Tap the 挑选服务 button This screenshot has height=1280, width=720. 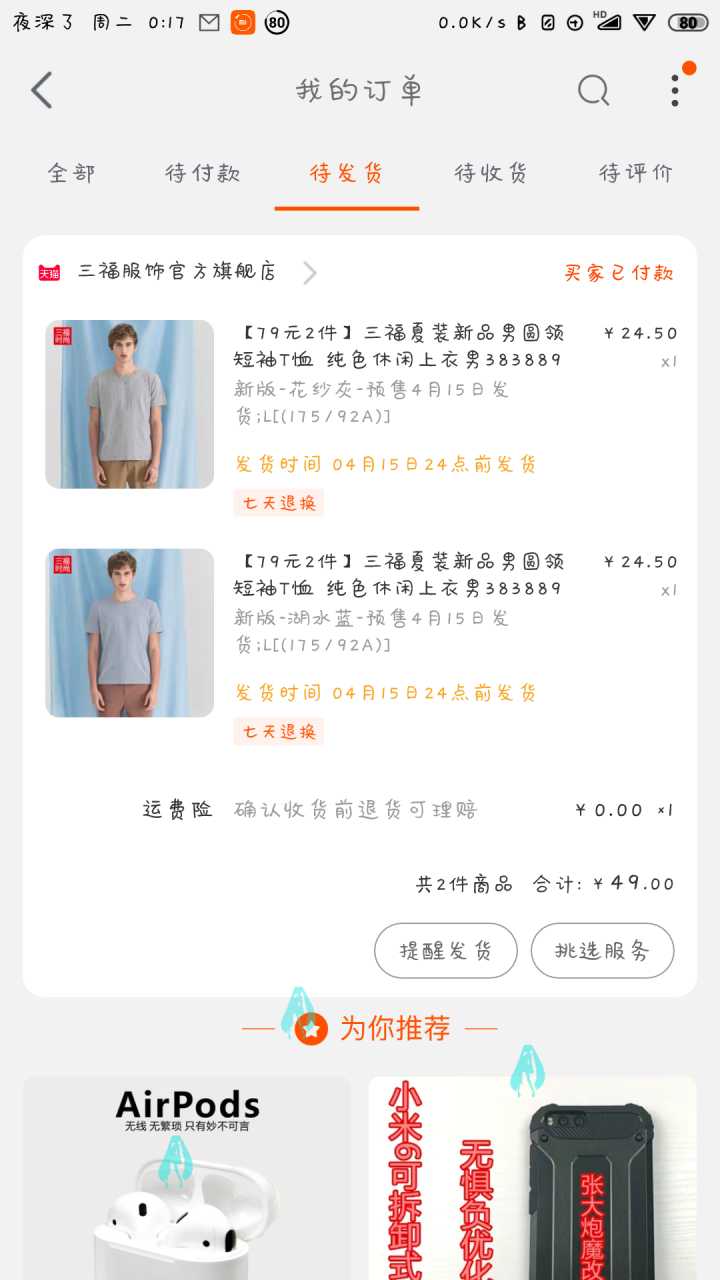coord(602,950)
